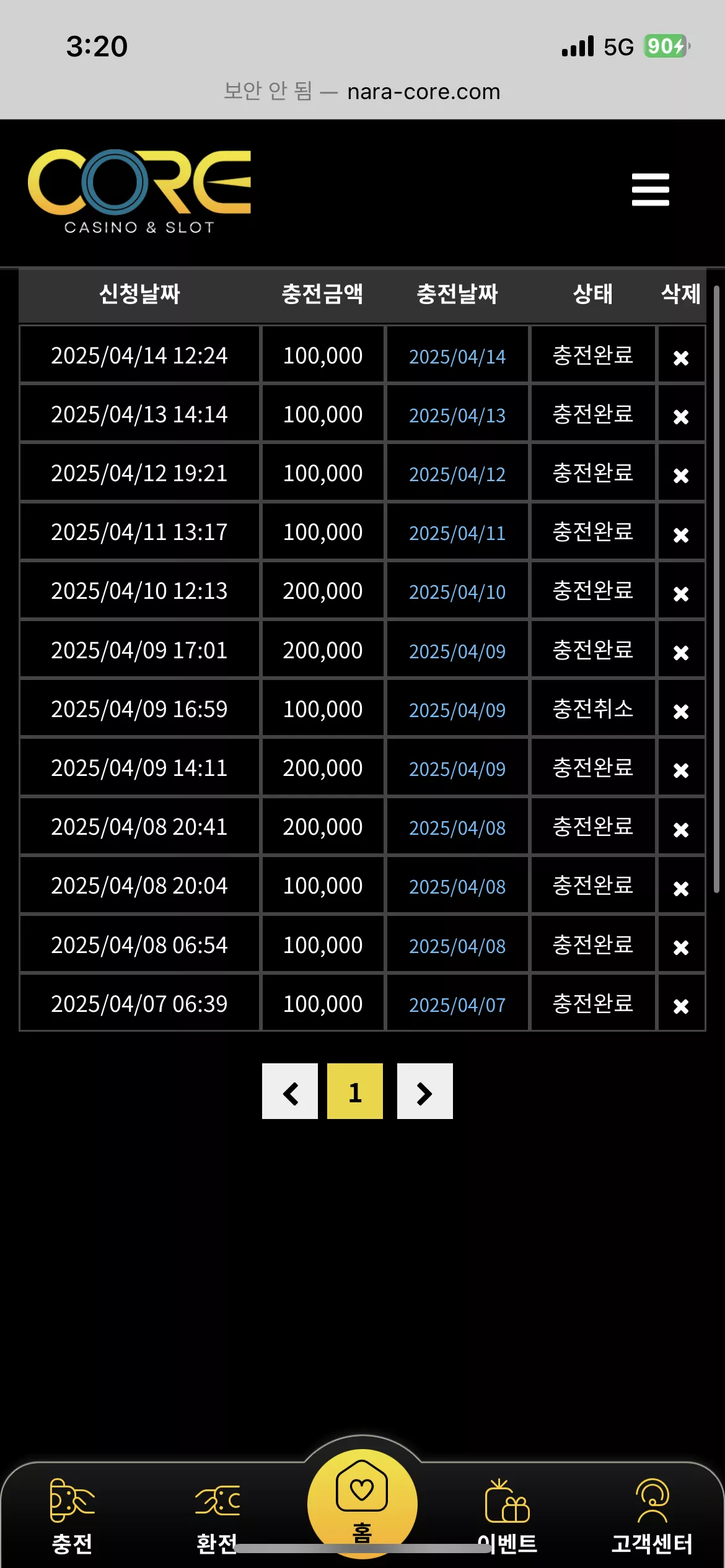Tap the 홈 button
The image size is (725, 1568).
click(x=362, y=1504)
